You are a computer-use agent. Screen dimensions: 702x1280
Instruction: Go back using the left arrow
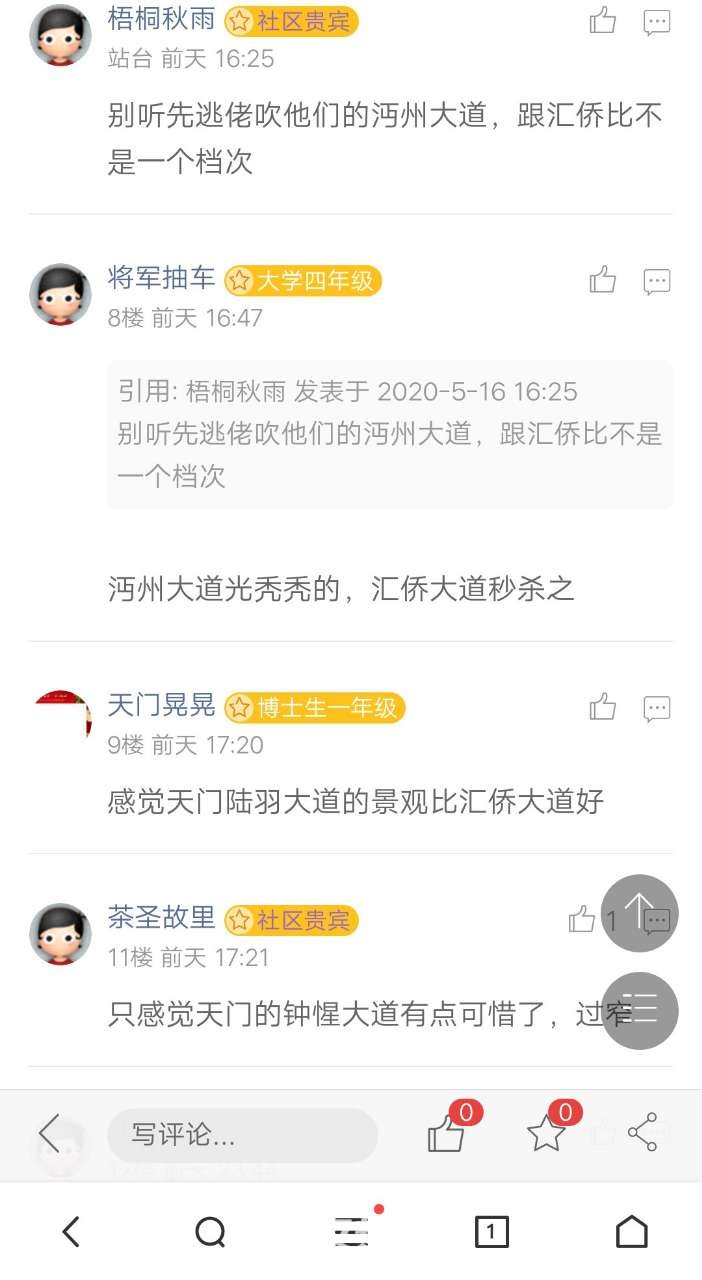[x=49, y=1133]
